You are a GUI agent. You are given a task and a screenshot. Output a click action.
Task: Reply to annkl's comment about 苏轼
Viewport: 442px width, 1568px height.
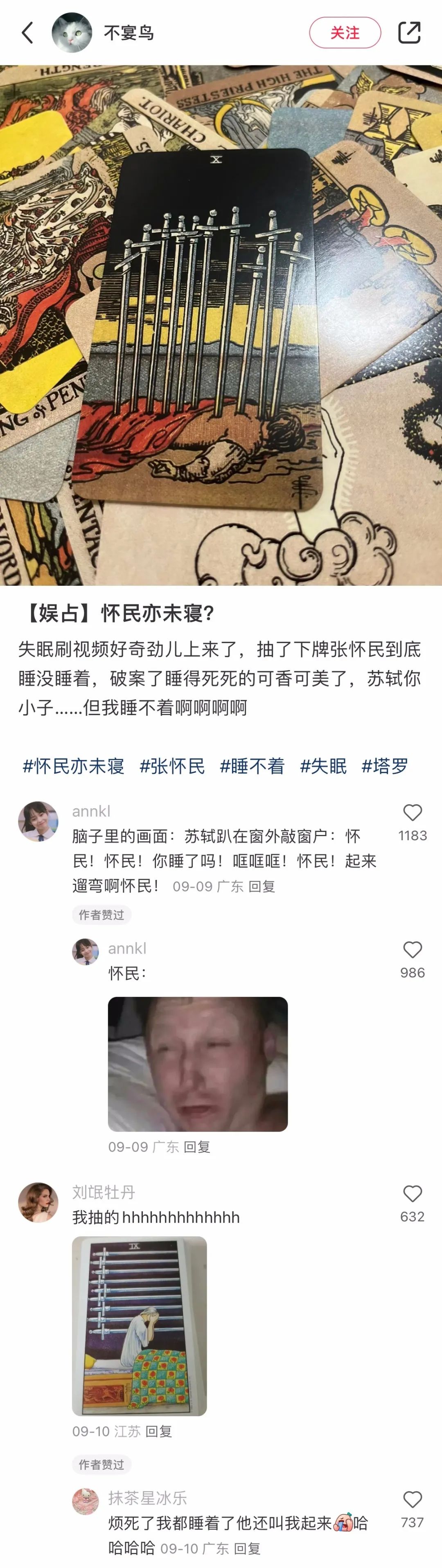[262, 886]
